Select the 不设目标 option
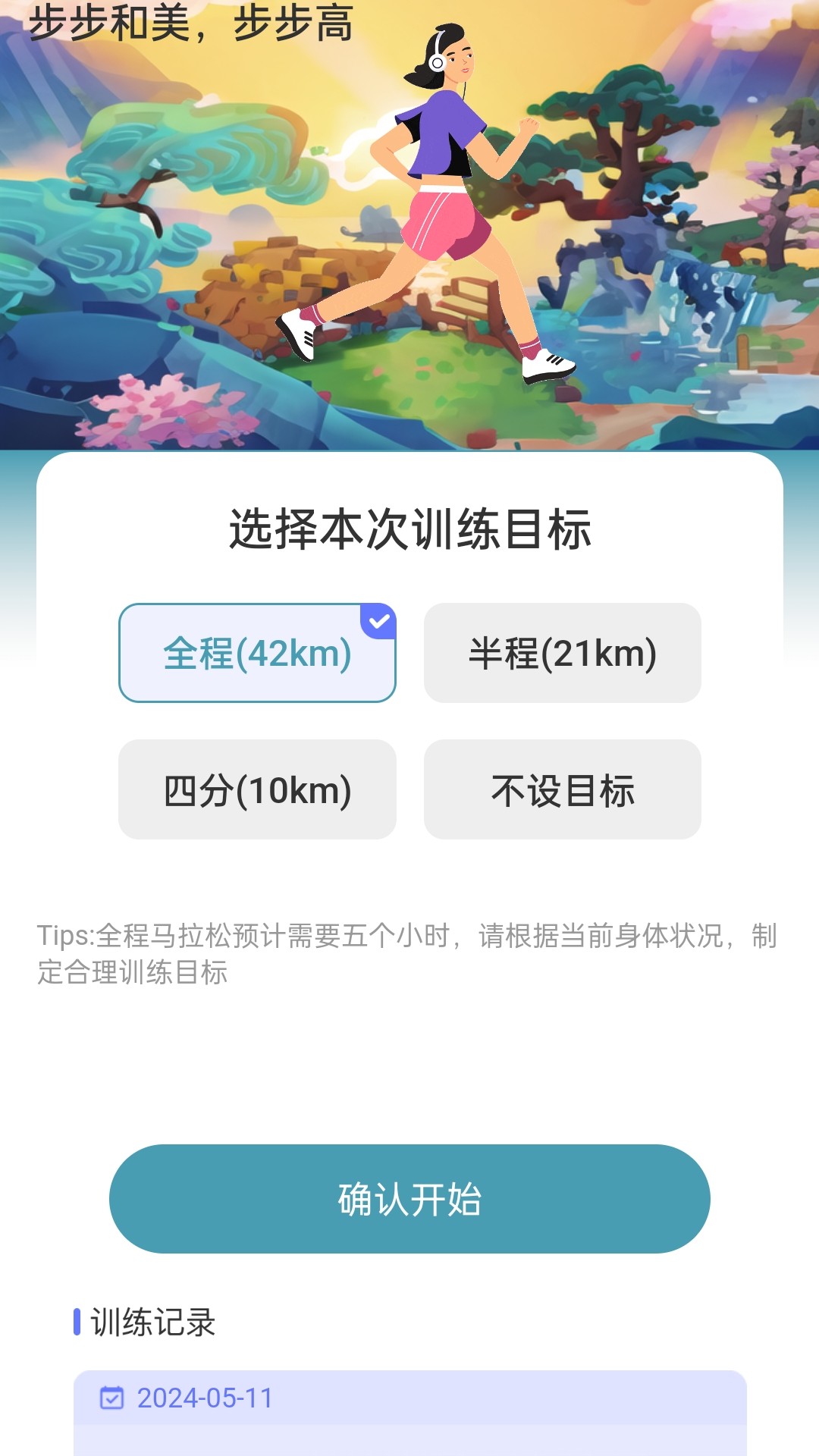This screenshot has width=819, height=1456. (x=562, y=791)
